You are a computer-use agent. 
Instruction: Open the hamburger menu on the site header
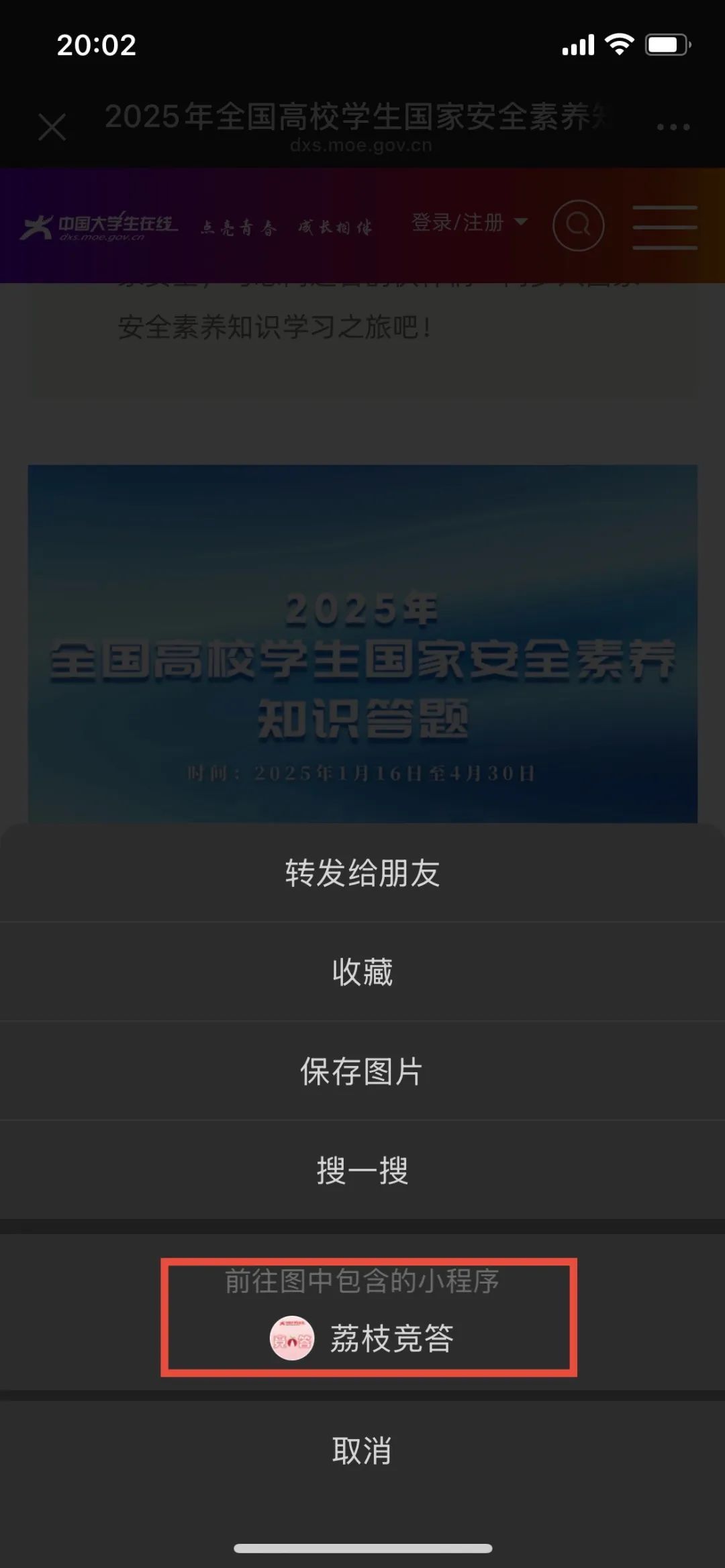(x=665, y=227)
